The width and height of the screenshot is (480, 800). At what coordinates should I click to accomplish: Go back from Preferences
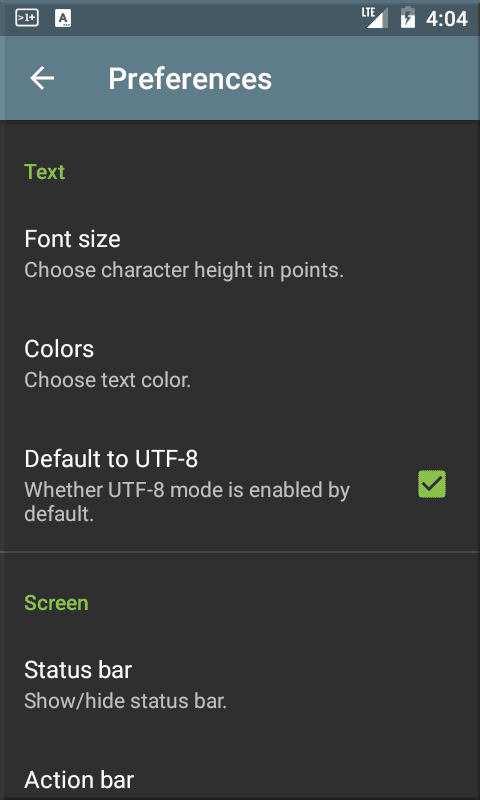(42, 78)
